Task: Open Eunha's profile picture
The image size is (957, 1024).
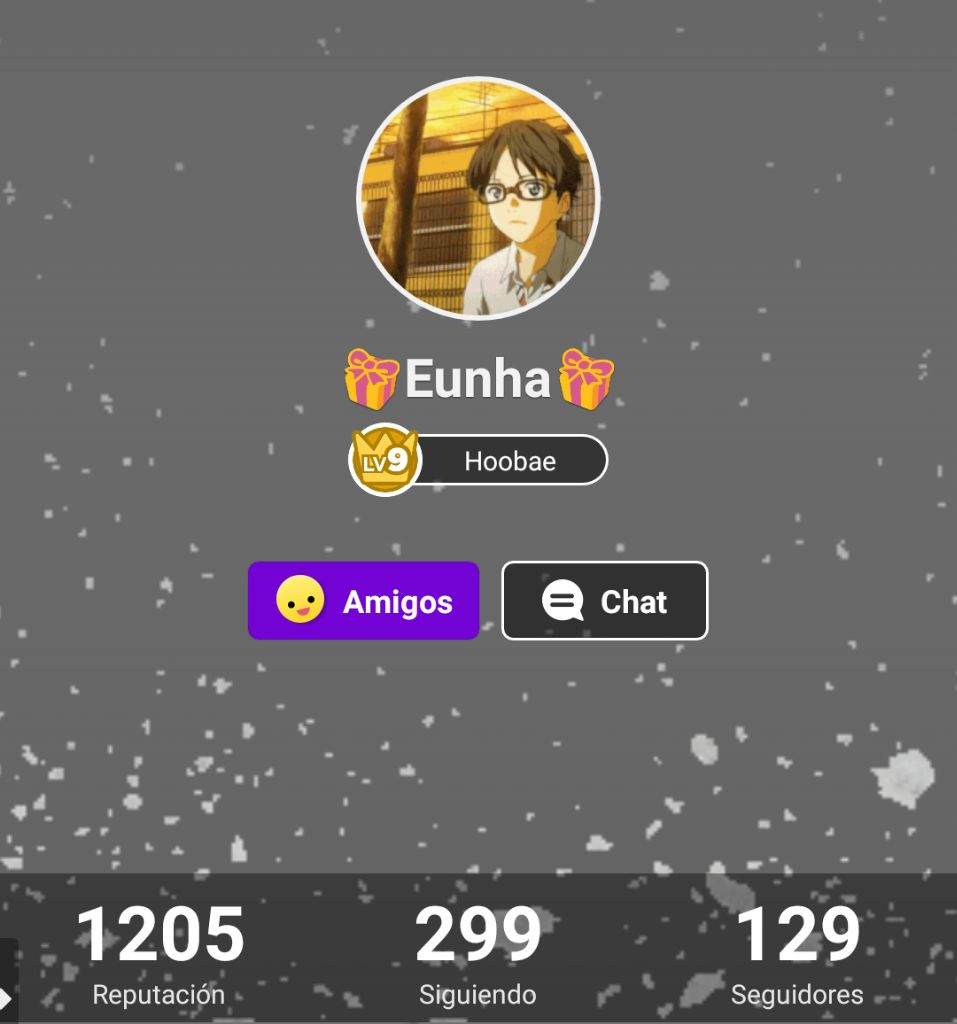Action: [x=478, y=197]
